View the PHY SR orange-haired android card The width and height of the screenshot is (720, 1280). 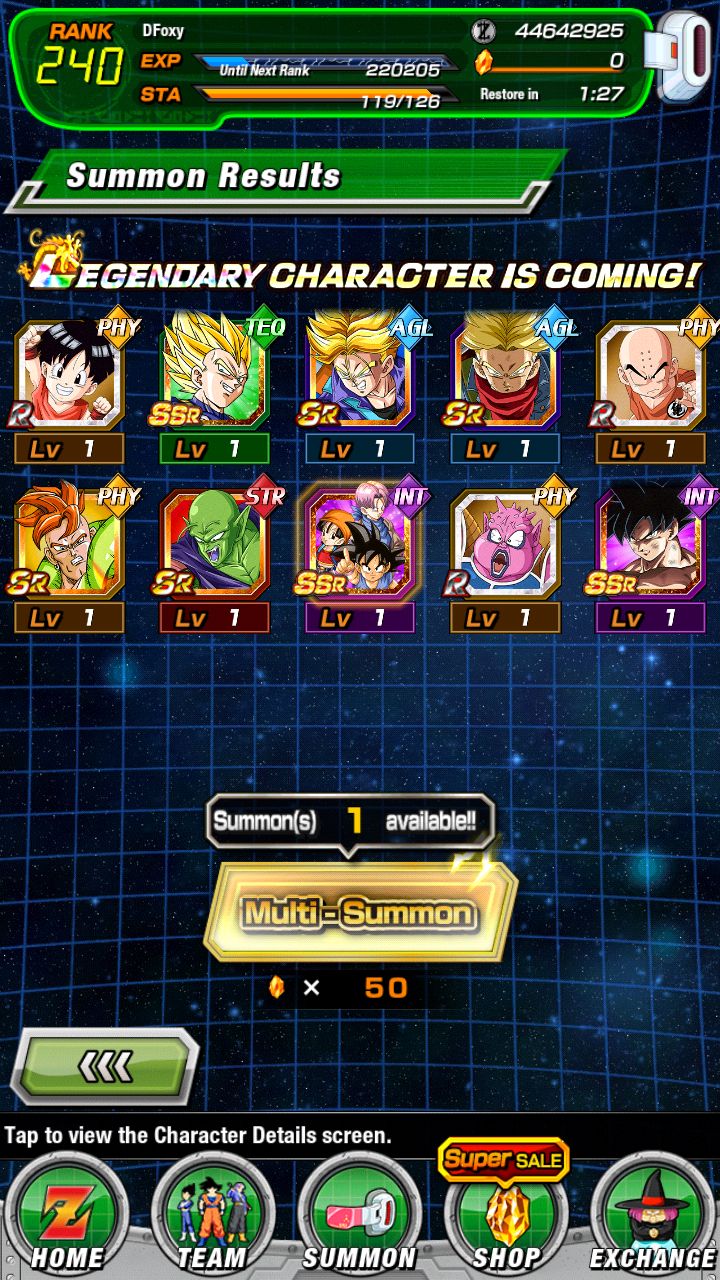[x=68, y=545]
